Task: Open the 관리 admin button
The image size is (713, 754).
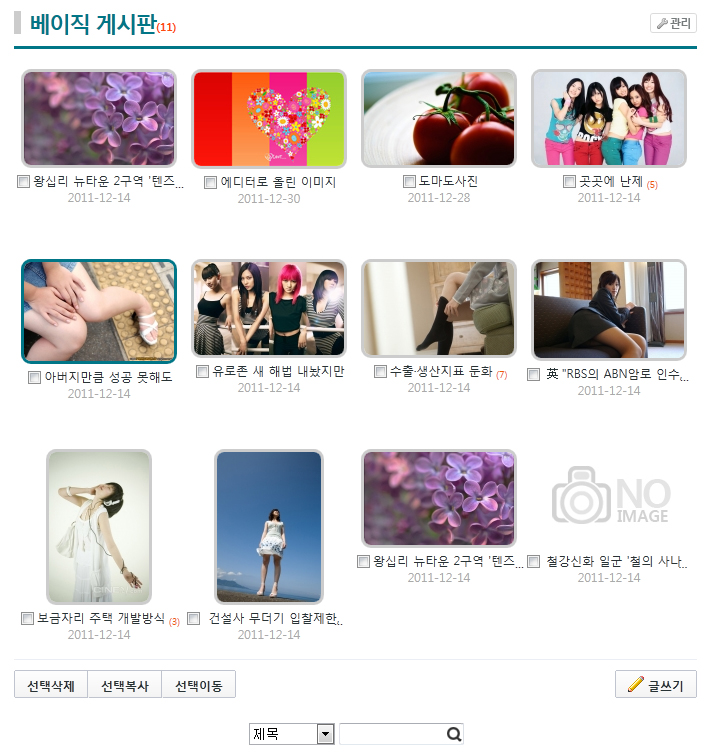Action: coord(673,23)
